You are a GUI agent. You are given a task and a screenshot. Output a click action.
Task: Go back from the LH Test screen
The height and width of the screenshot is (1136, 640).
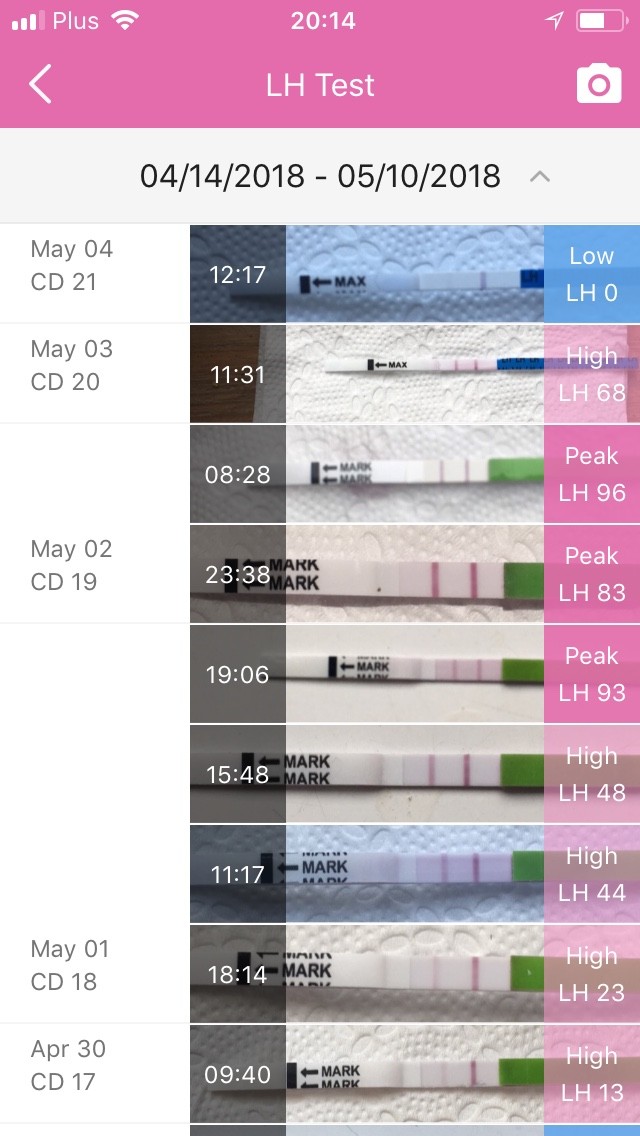point(40,85)
